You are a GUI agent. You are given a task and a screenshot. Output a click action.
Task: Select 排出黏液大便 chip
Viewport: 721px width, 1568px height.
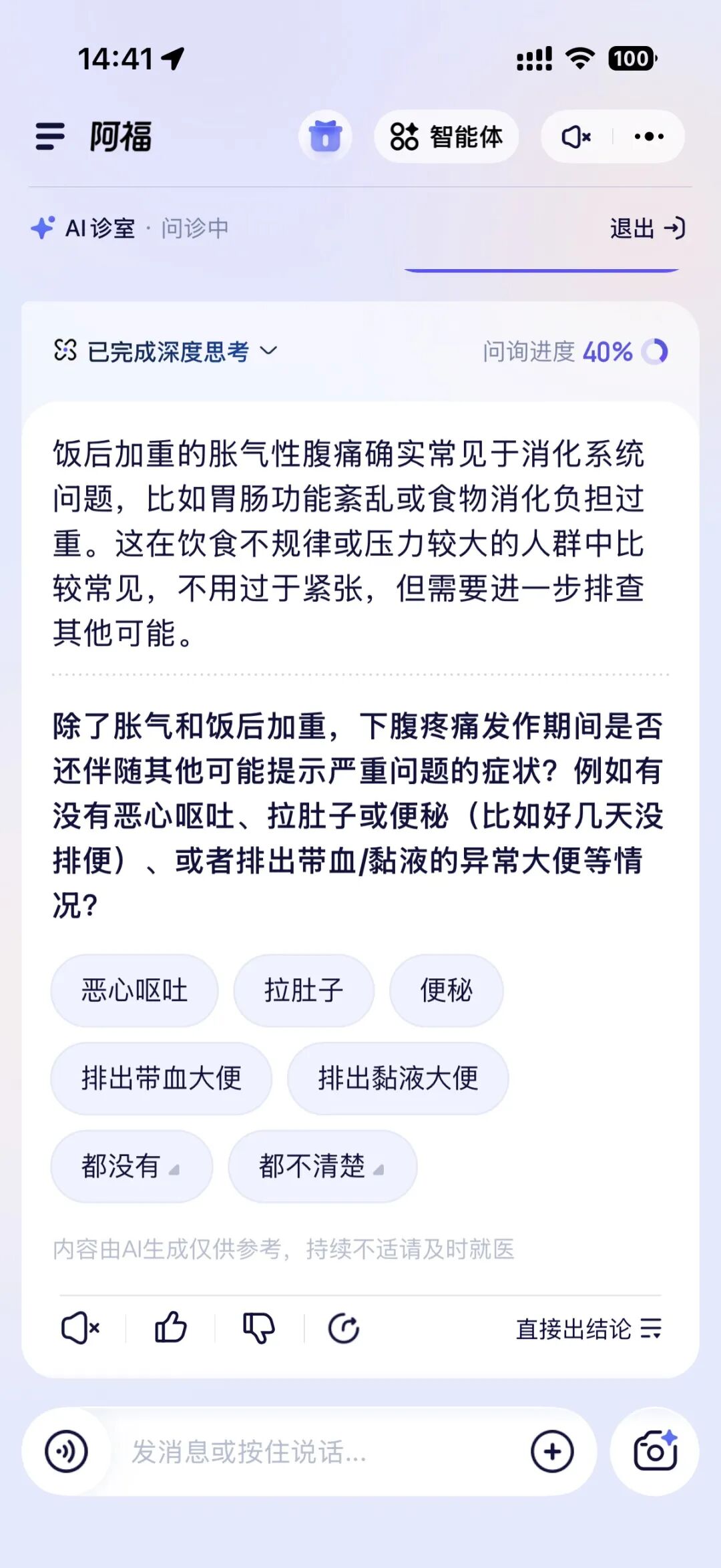point(398,1079)
